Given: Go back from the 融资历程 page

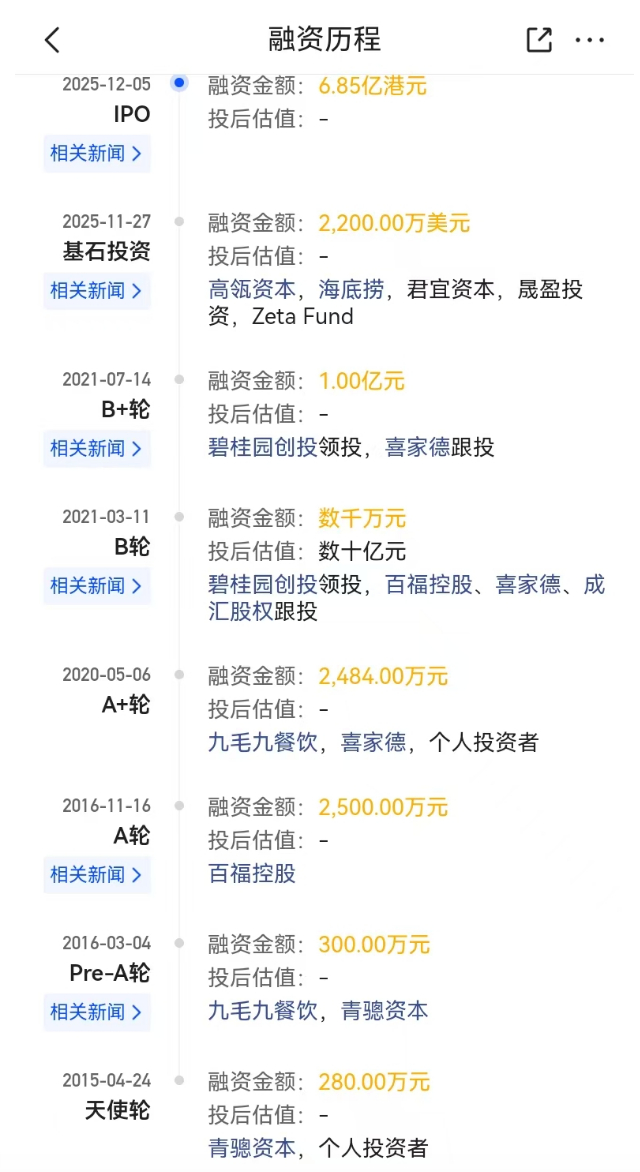Looking at the screenshot, I should [52, 40].
